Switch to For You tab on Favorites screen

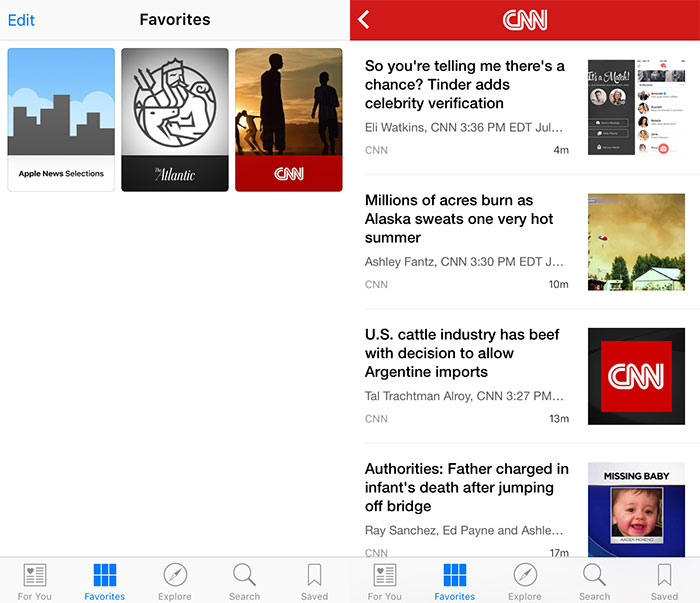coord(34,581)
